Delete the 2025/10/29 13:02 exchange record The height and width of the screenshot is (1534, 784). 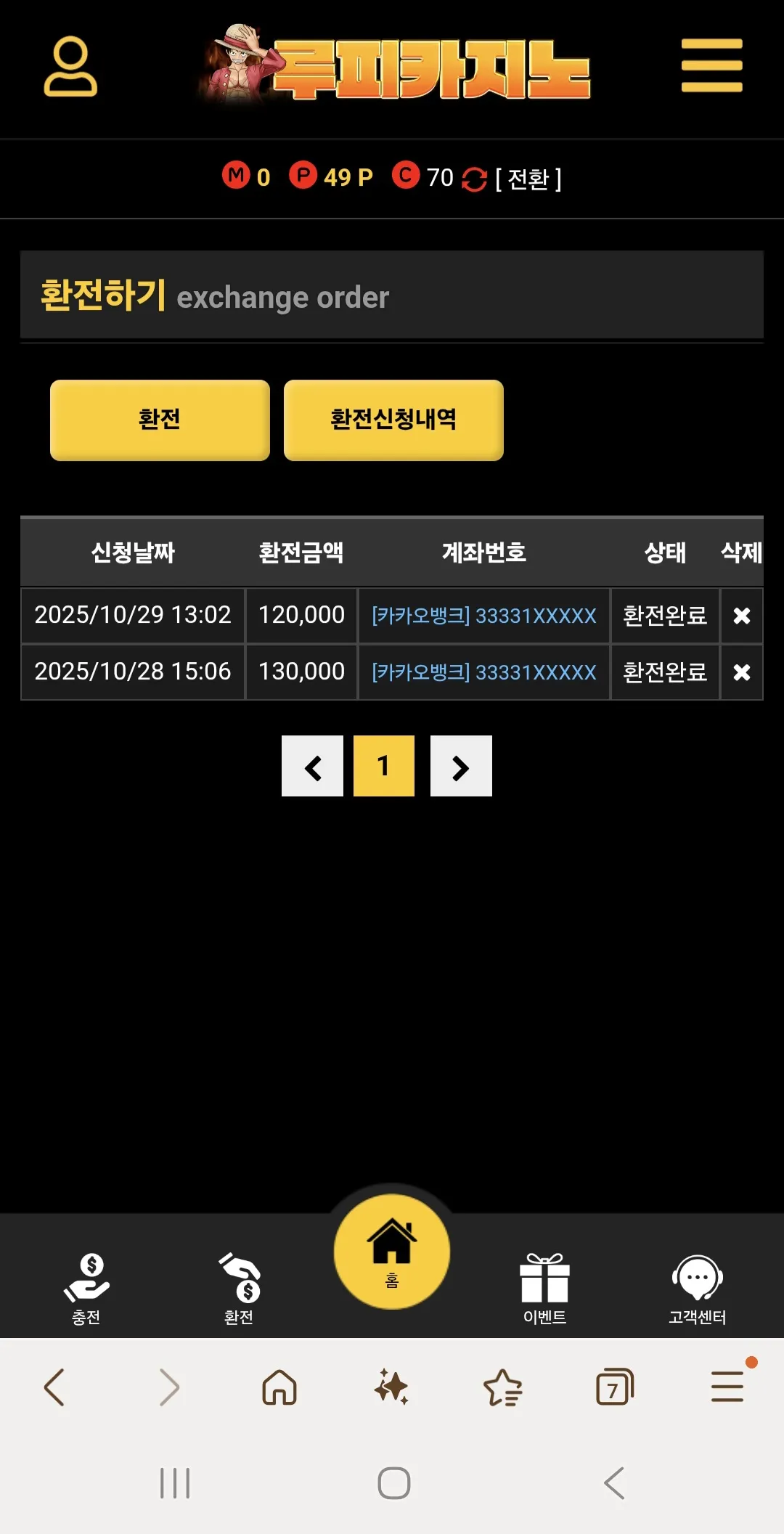tap(741, 616)
